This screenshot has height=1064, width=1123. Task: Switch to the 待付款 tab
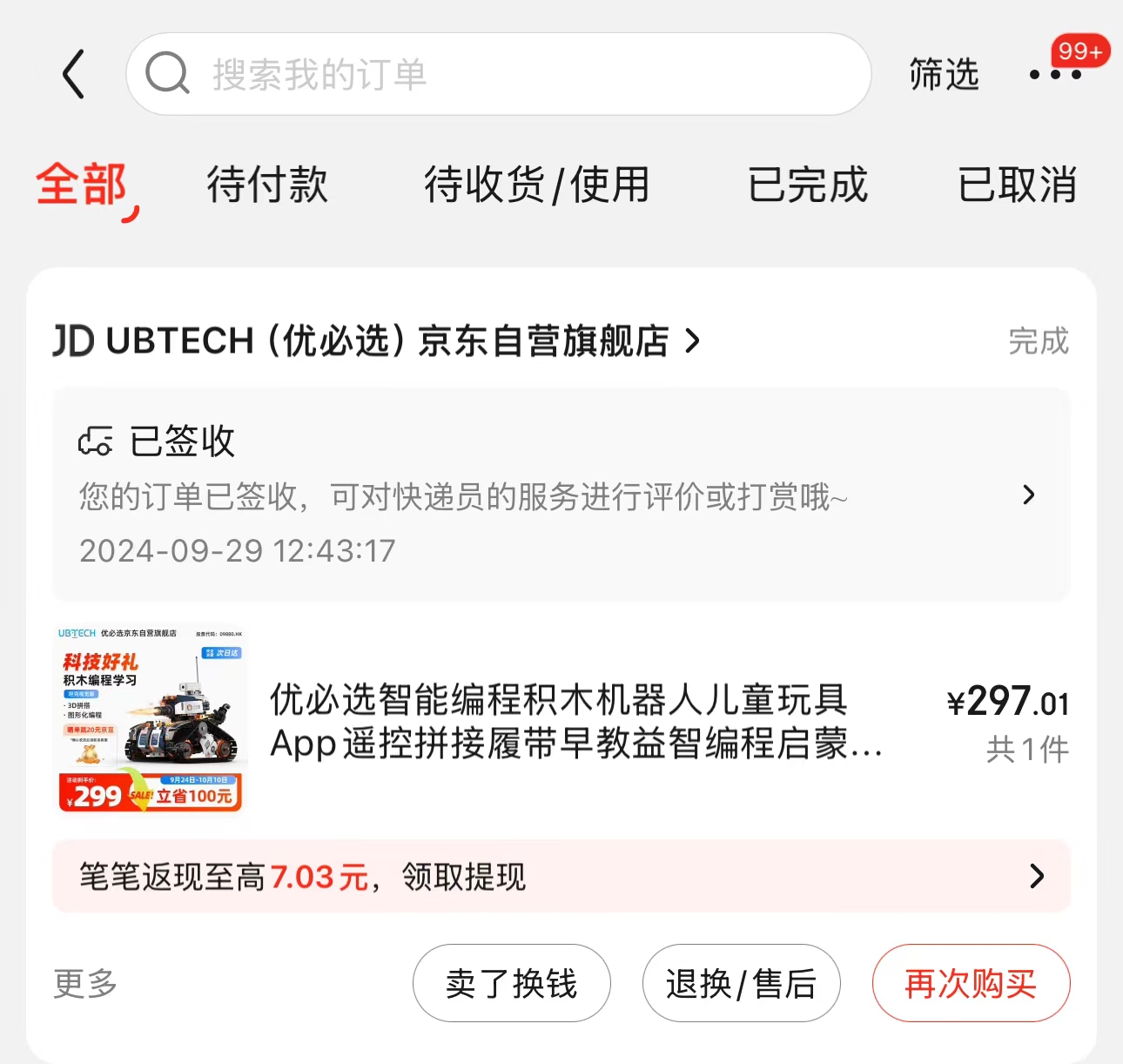[267, 185]
